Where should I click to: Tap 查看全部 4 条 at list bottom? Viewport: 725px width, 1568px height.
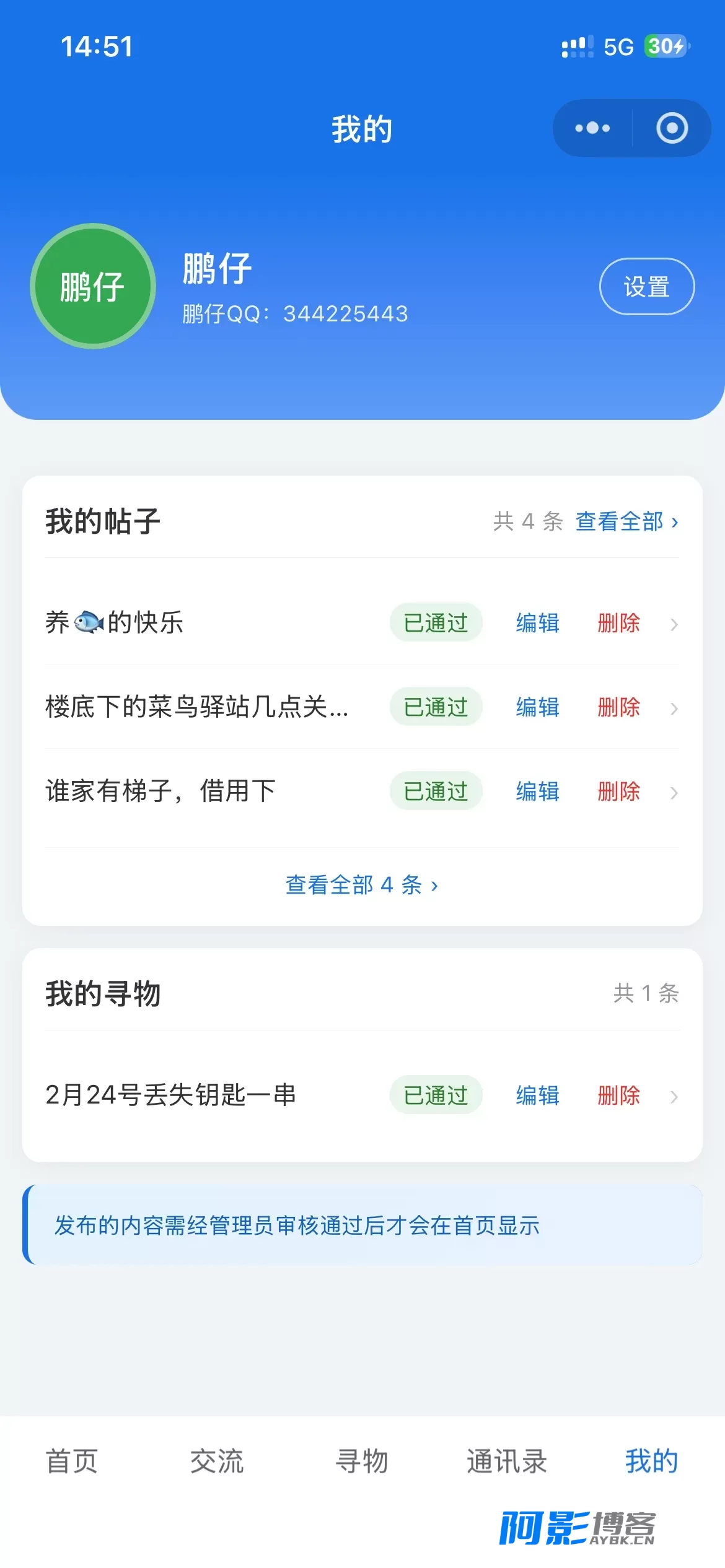coord(362,885)
